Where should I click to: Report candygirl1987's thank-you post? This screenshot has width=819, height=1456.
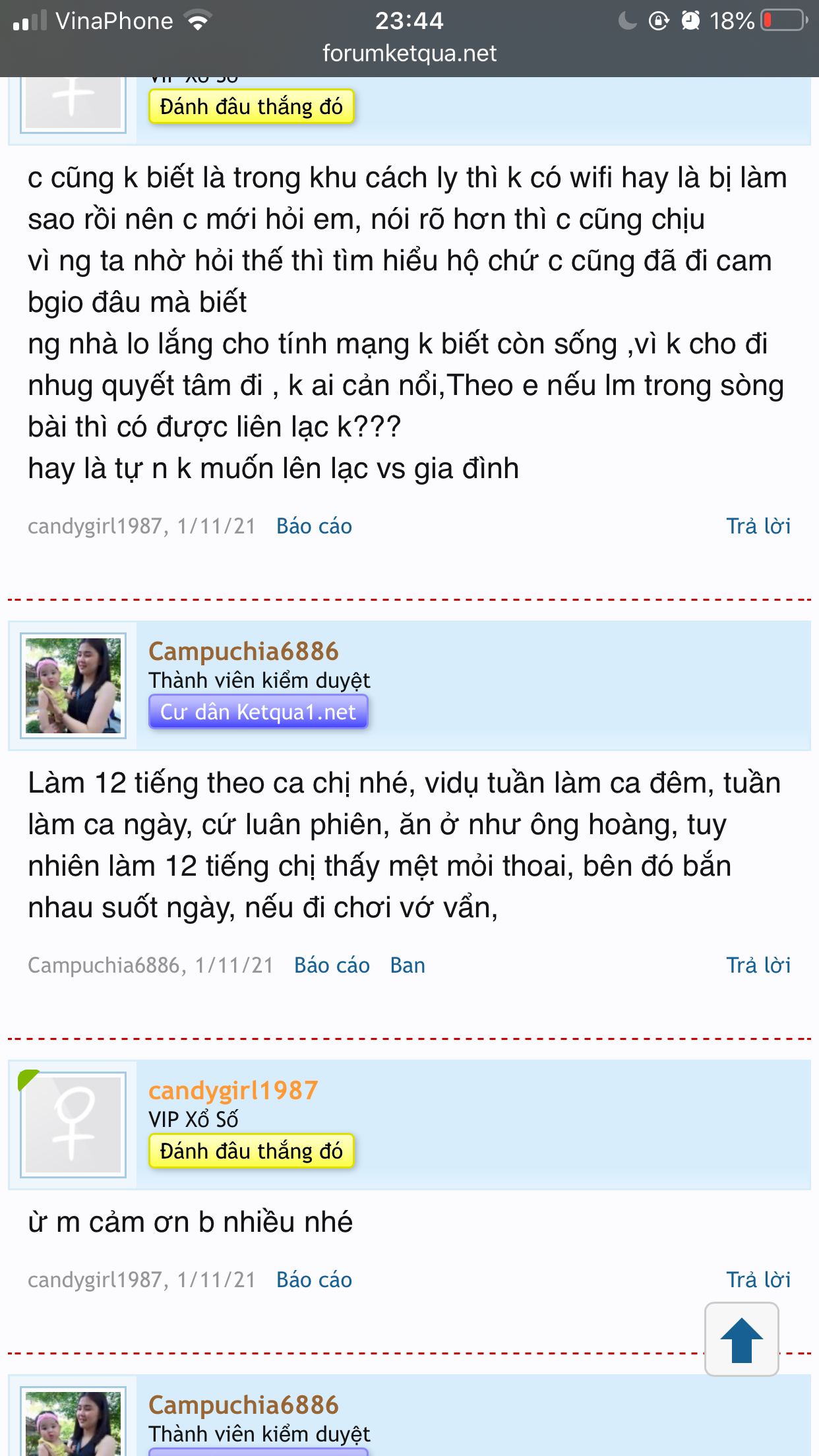point(314,1280)
